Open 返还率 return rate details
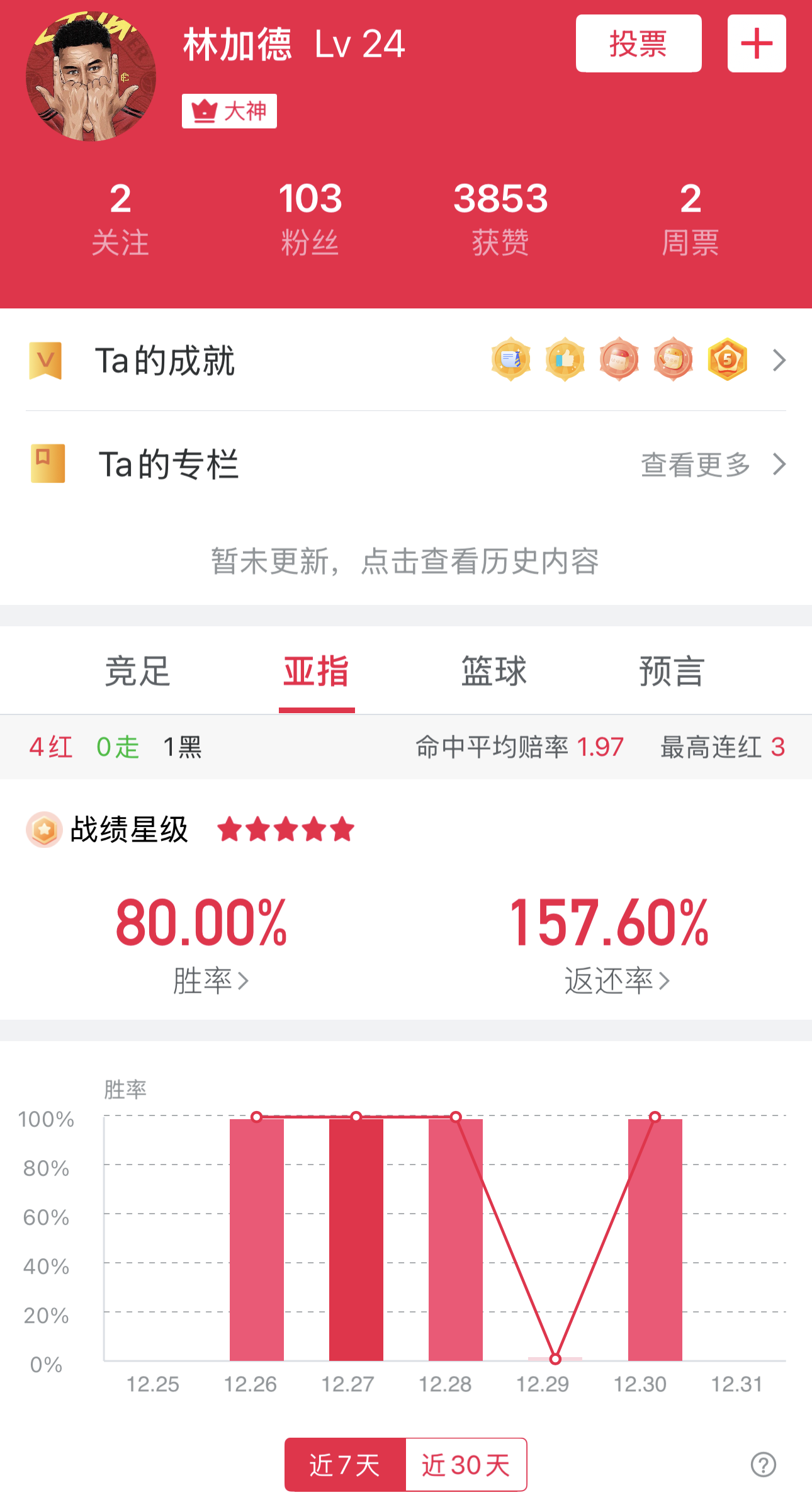The image size is (812, 1500). 616,980
